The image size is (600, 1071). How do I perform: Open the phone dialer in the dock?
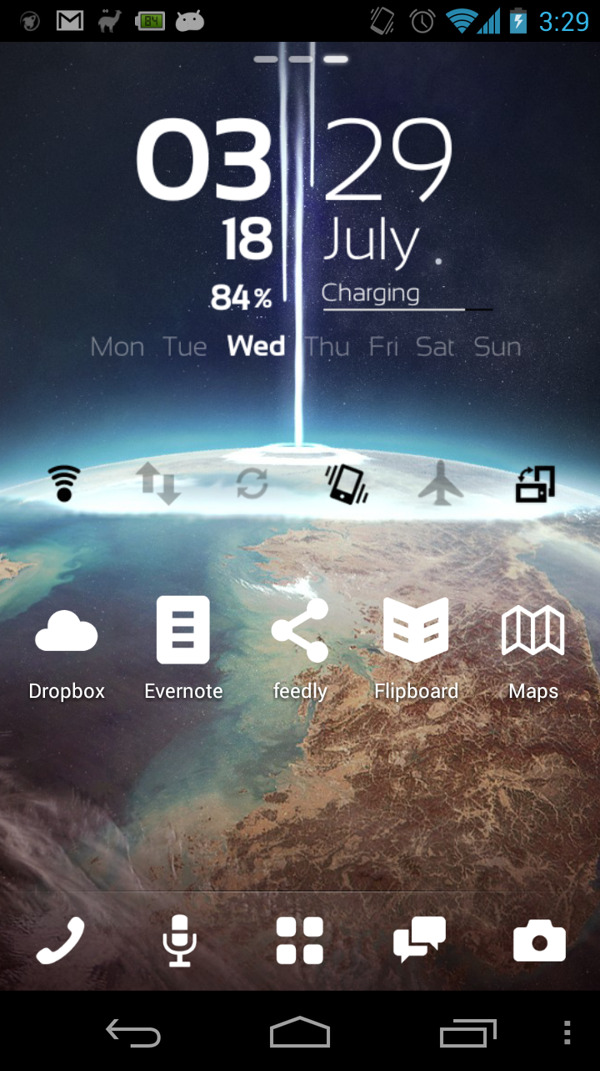[x=60, y=941]
